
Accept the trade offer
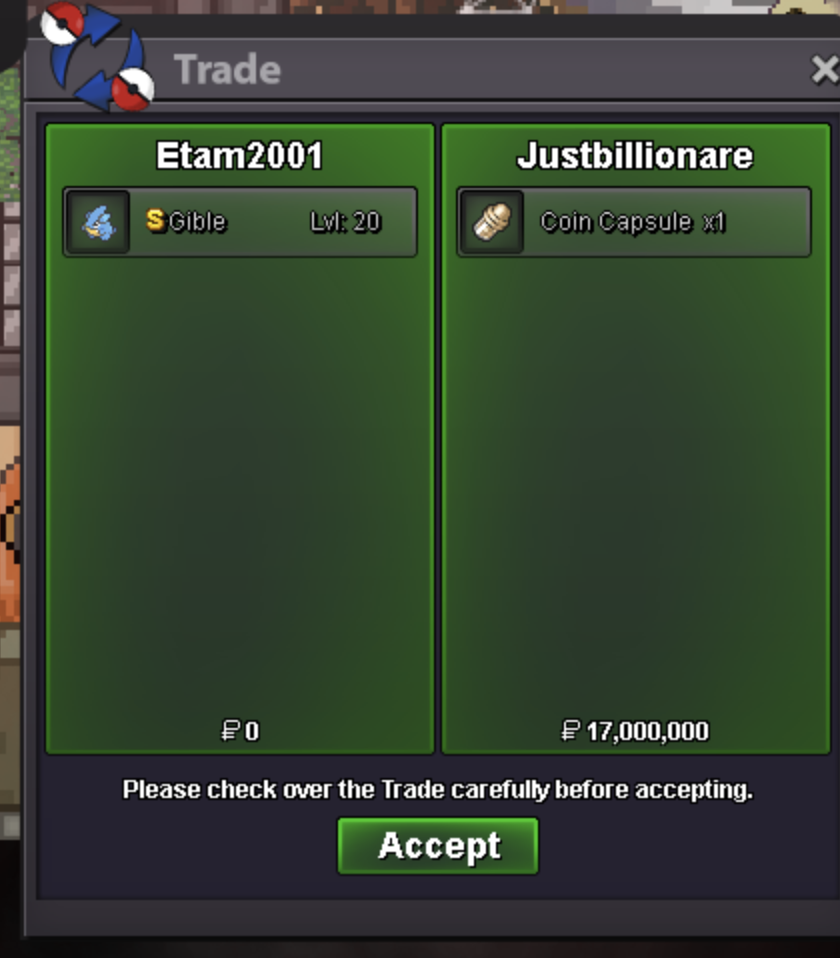pyautogui.click(x=438, y=846)
